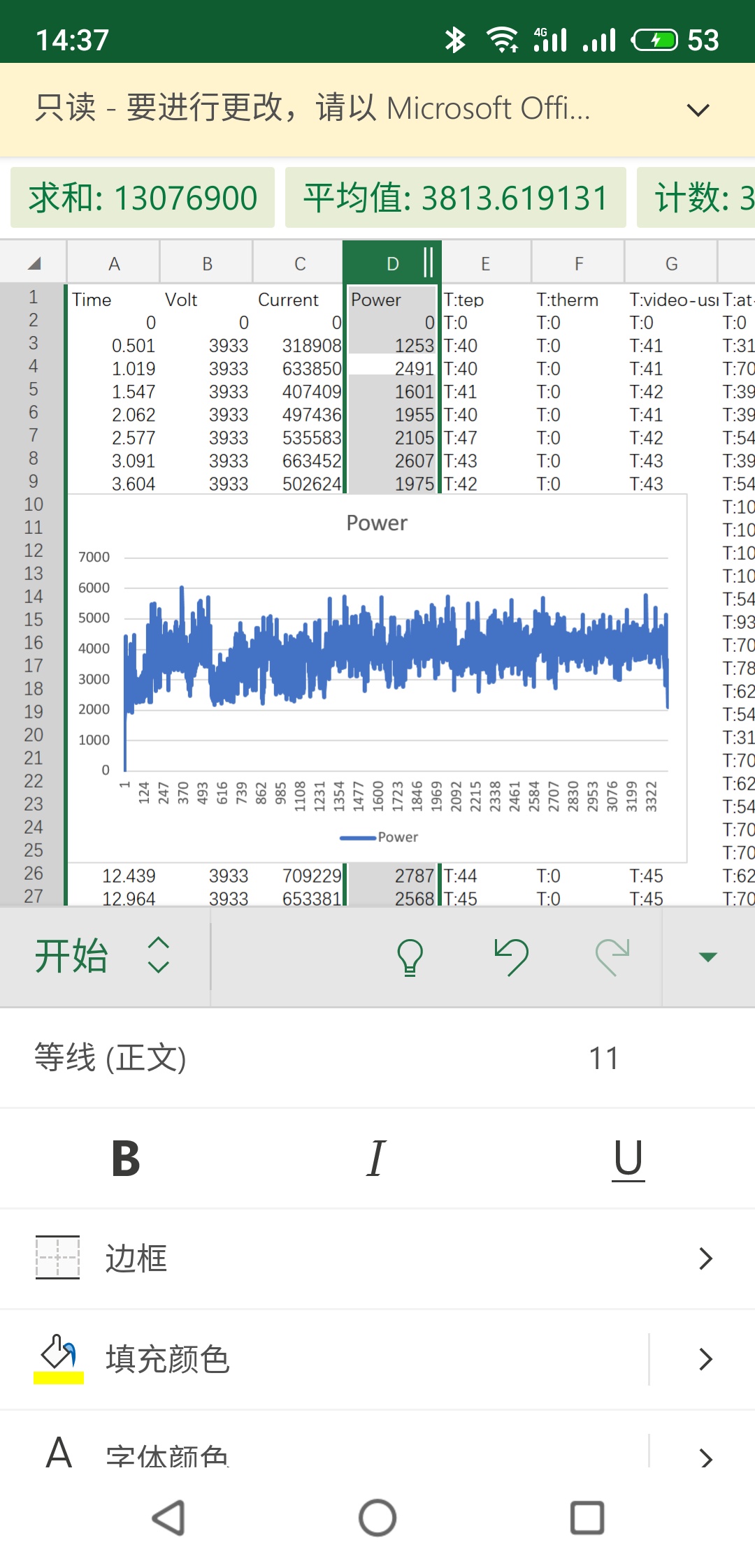Apply italic formatting
This screenshot has width=755, height=1568.
pos(376,1159)
